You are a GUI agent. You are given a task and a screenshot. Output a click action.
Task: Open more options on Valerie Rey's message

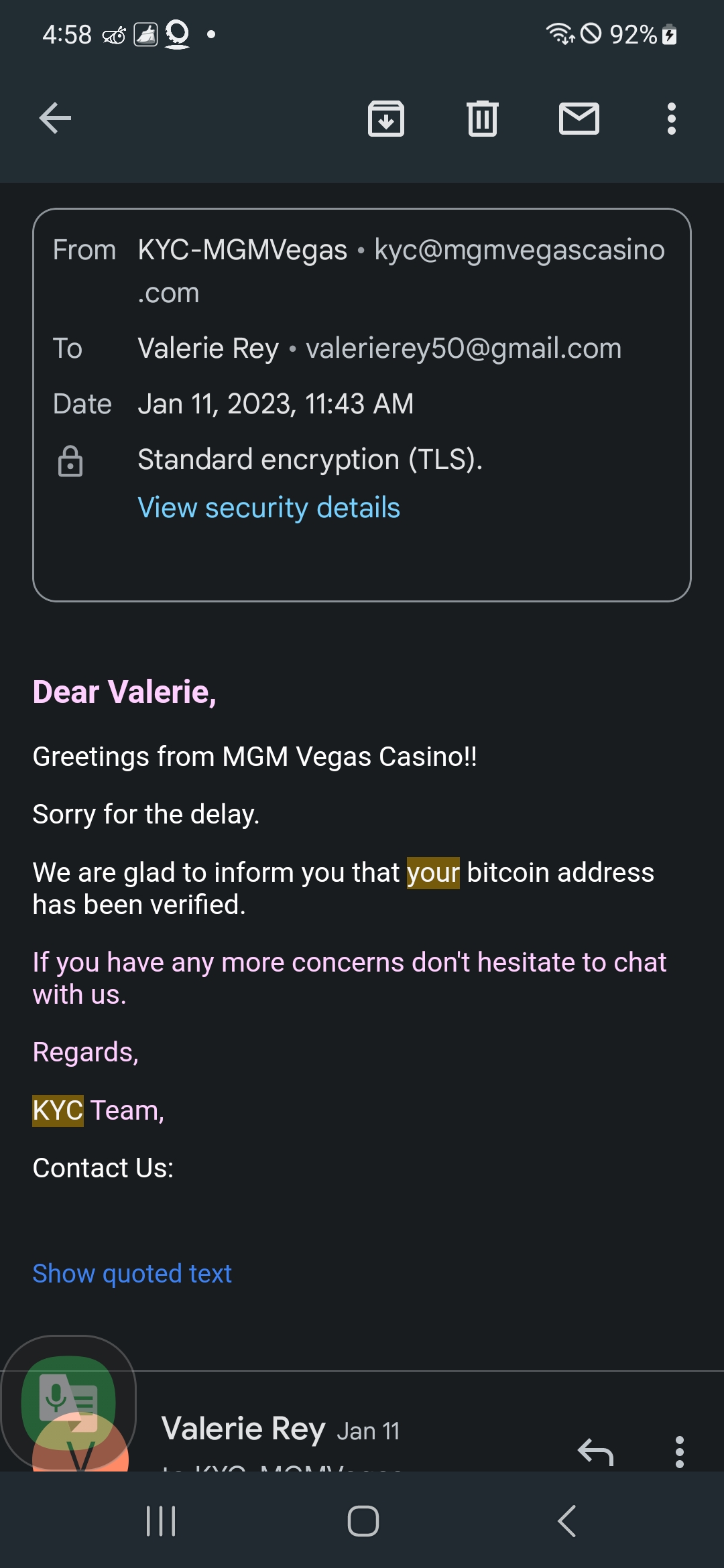click(x=680, y=1451)
